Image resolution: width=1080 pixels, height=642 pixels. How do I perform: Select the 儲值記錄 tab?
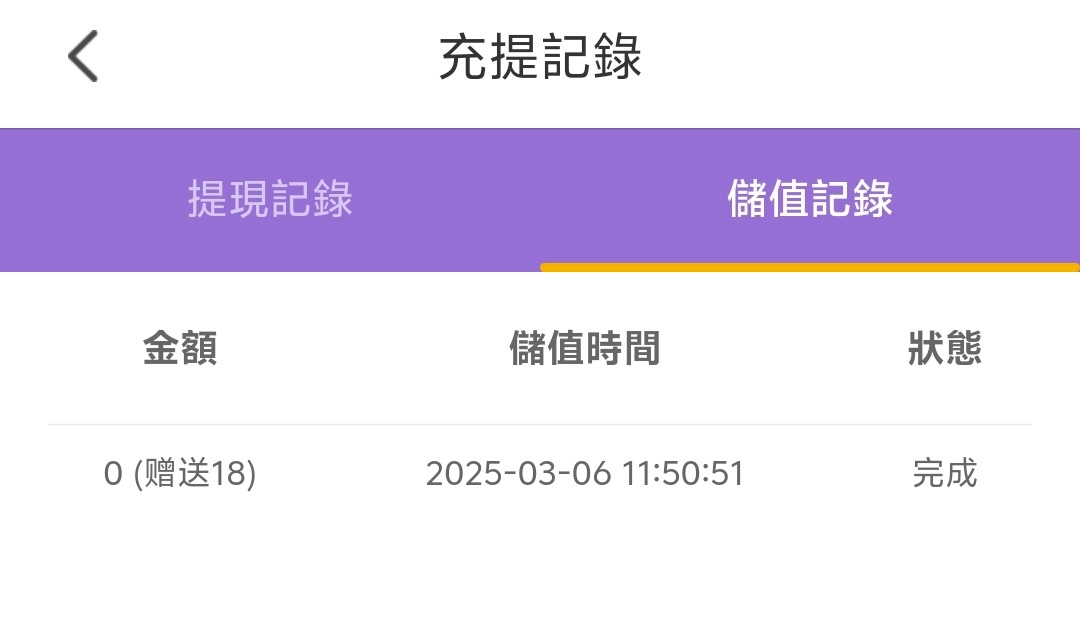[x=810, y=200]
